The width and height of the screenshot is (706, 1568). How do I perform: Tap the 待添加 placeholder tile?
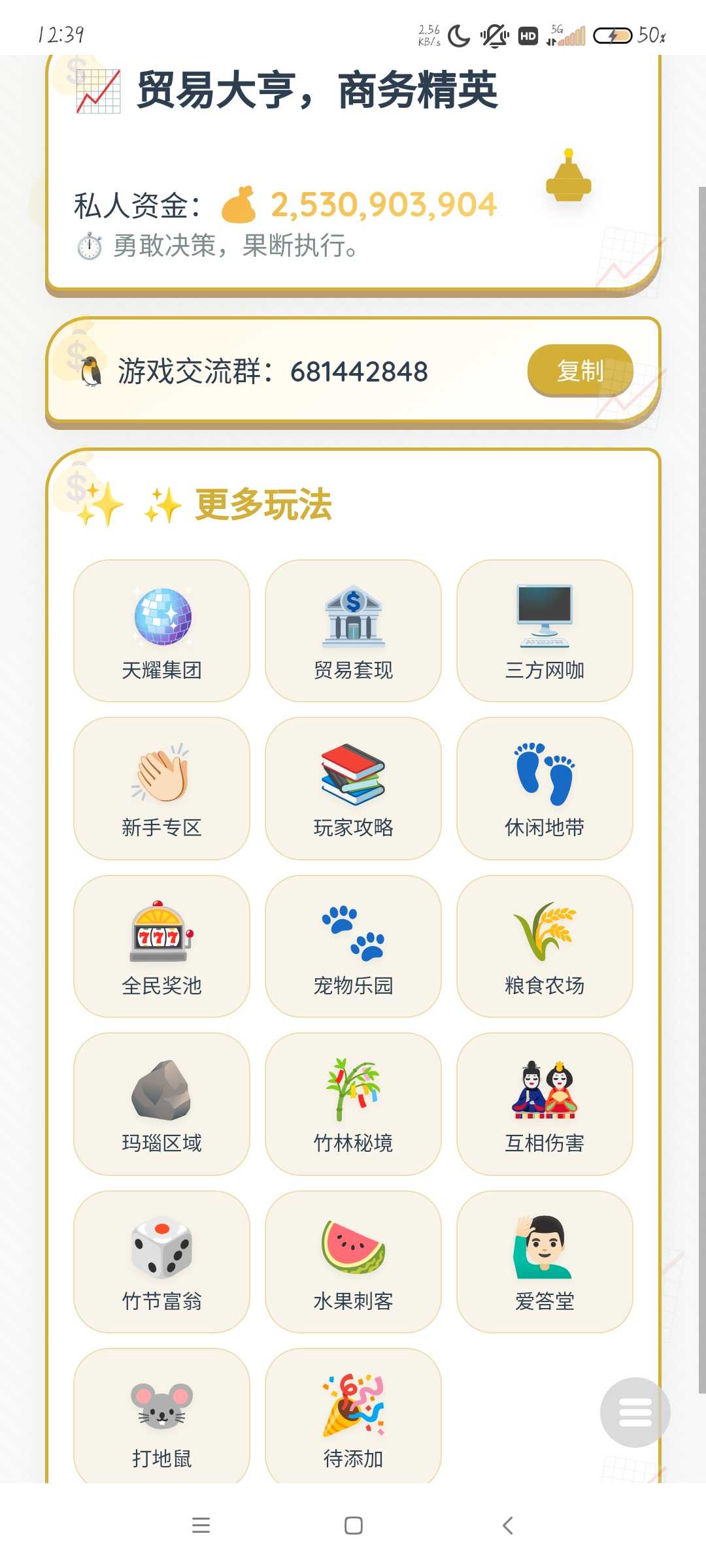coord(353,1416)
